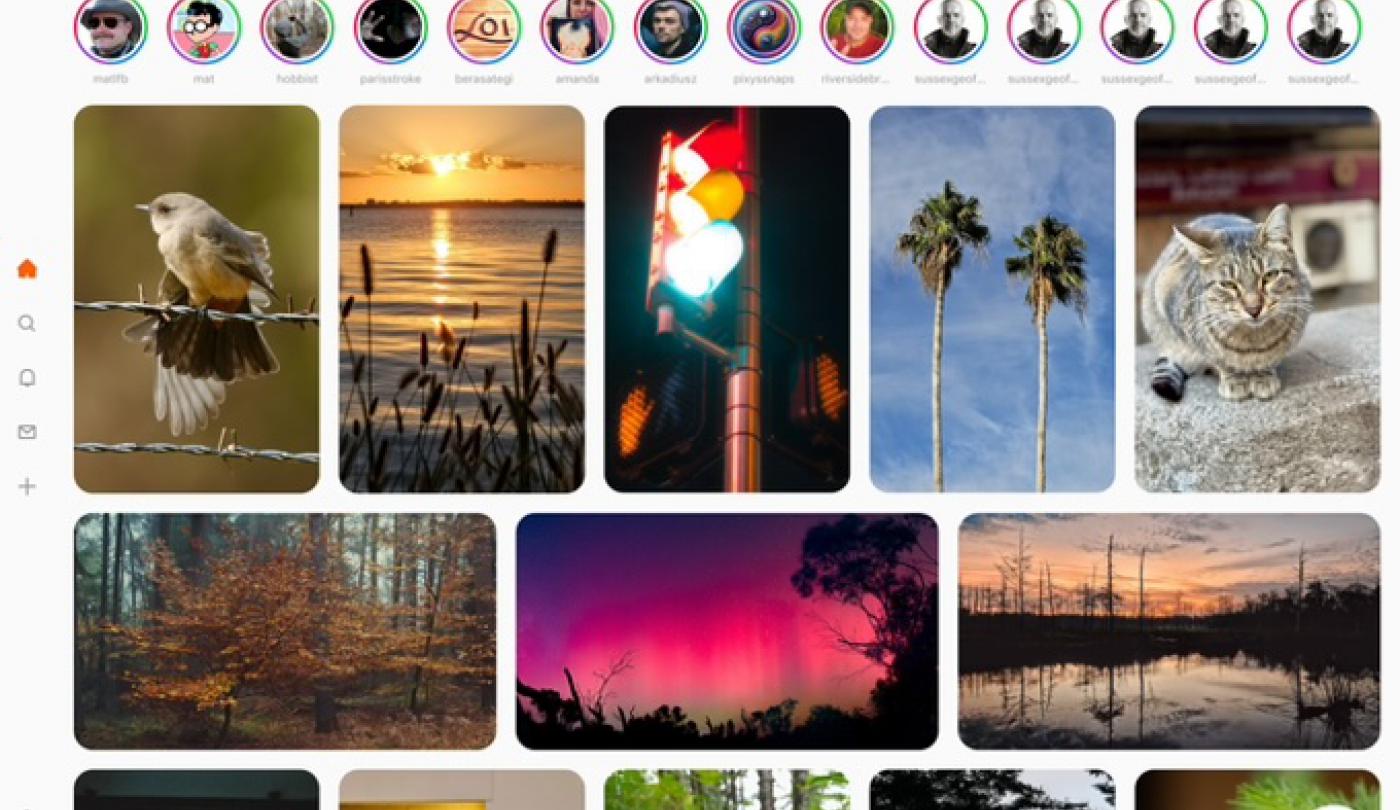Open the autumn forest photo
This screenshot has width=1400, height=810.
tap(285, 631)
